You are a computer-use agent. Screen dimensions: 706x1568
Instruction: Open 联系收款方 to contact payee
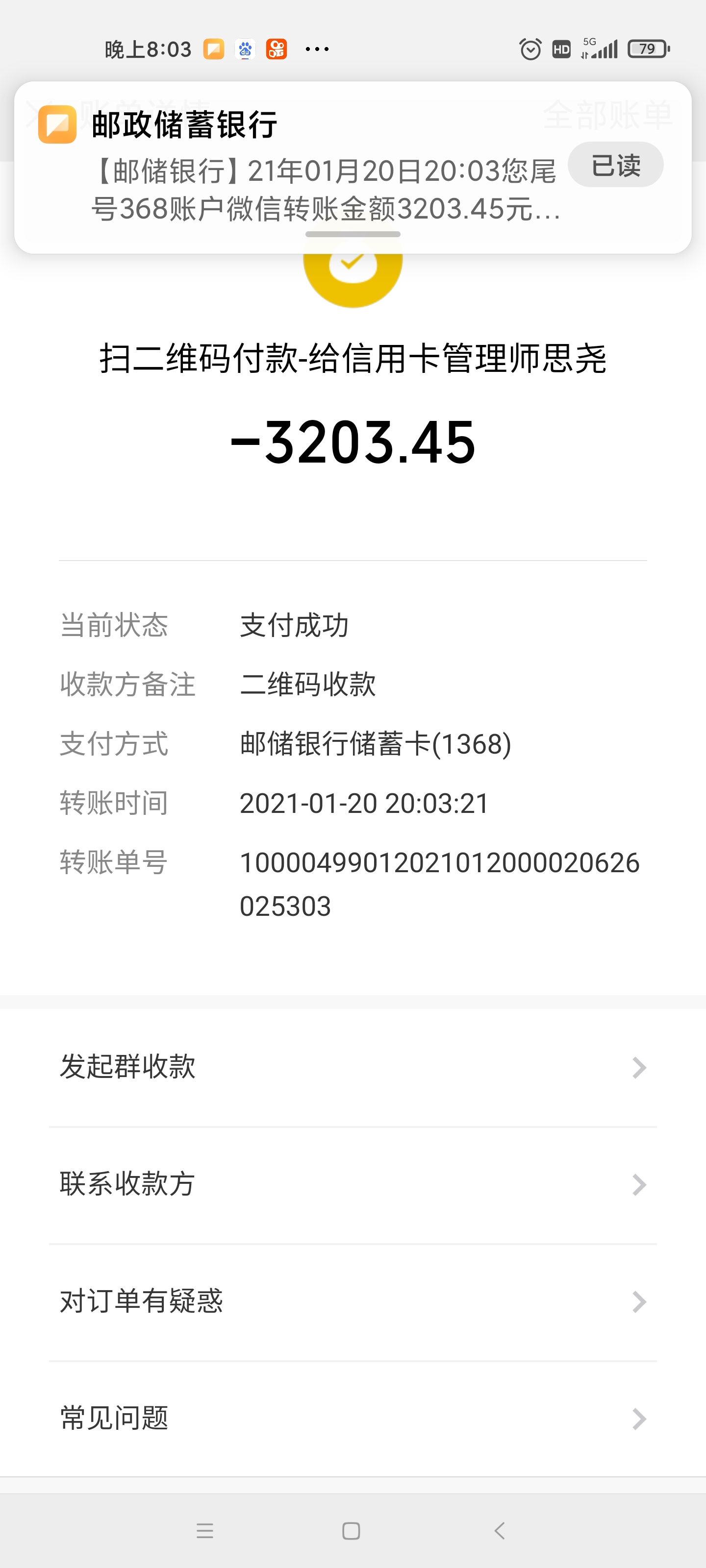(x=353, y=1184)
